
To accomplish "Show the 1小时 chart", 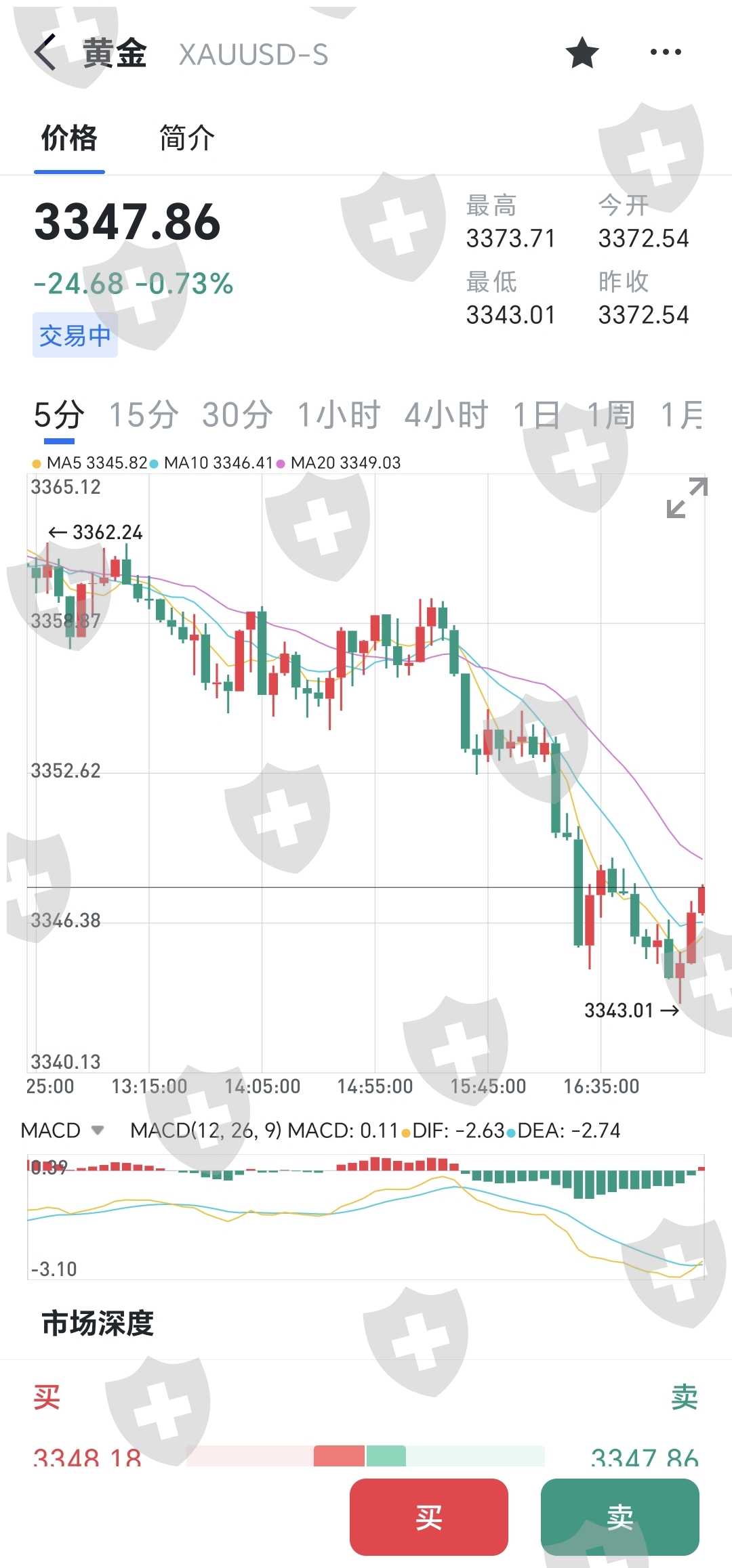I will [x=339, y=415].
